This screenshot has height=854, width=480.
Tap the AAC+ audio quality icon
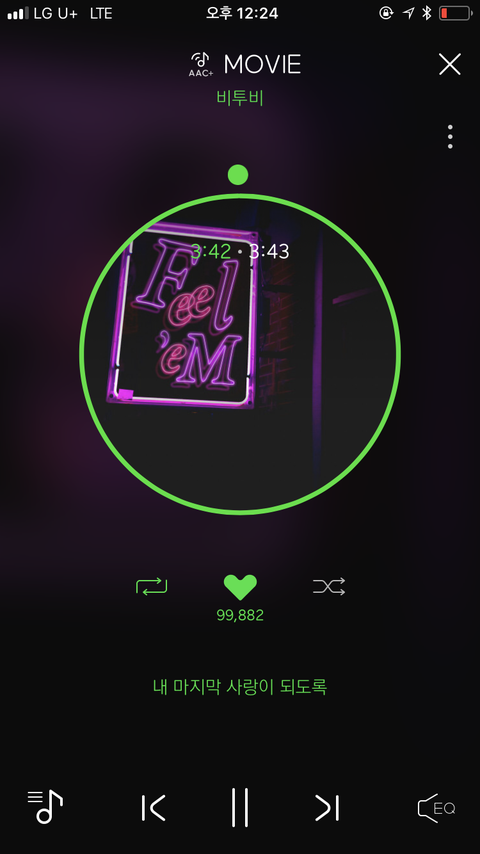click(x=201, y=64)
